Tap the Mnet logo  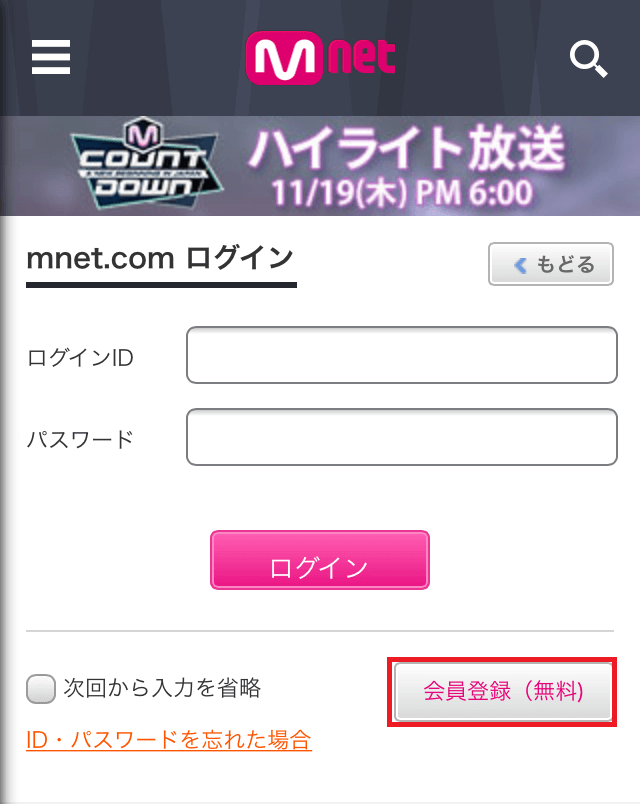[320, 58]
